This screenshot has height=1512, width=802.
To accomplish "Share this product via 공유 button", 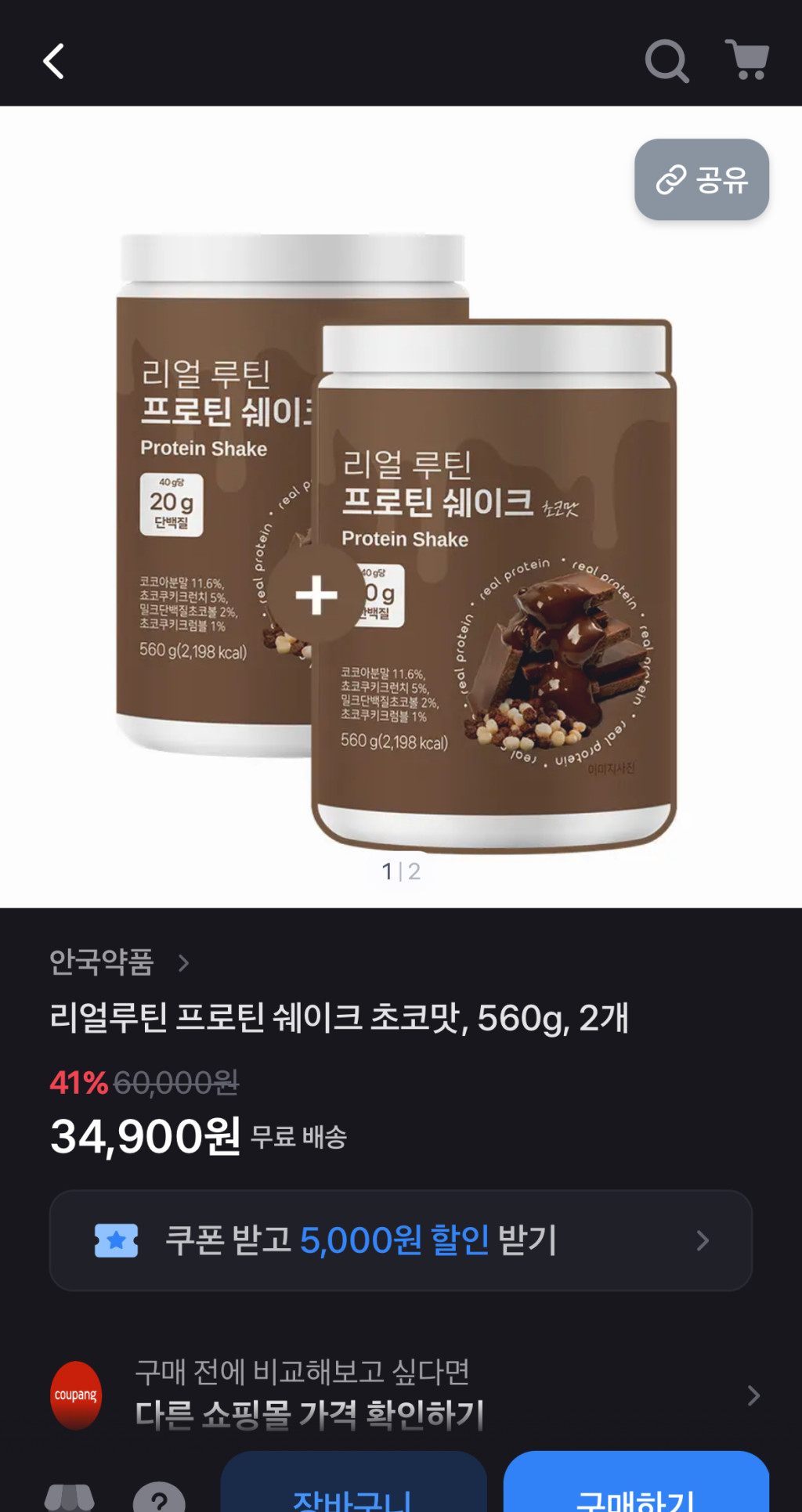I will [701, 179].
